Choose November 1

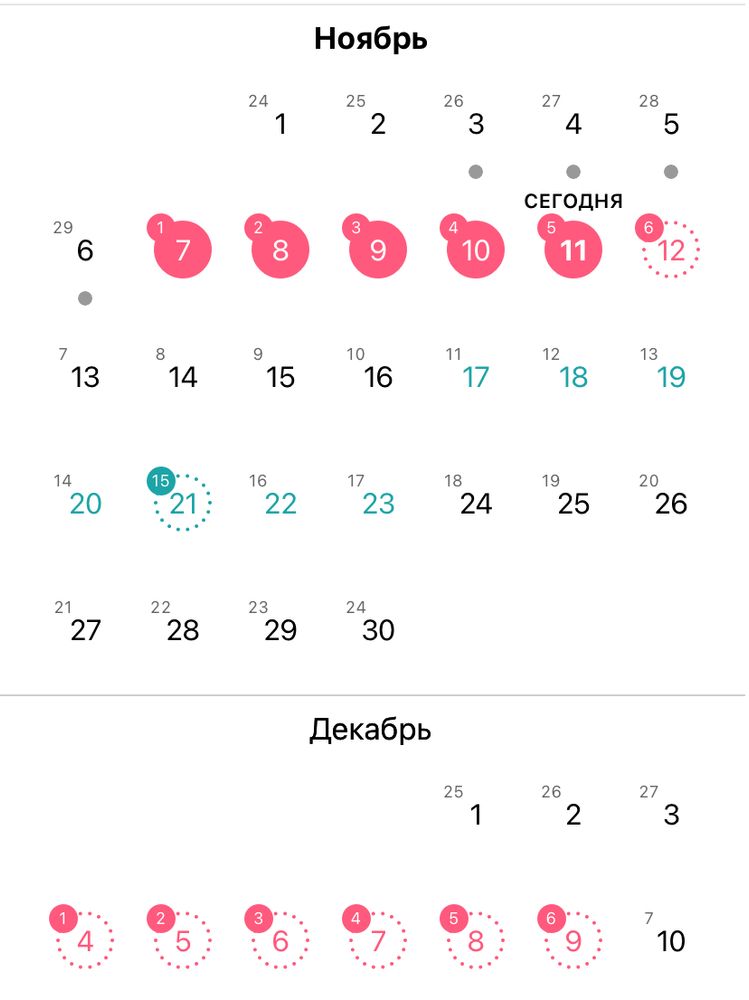[280, 125]
